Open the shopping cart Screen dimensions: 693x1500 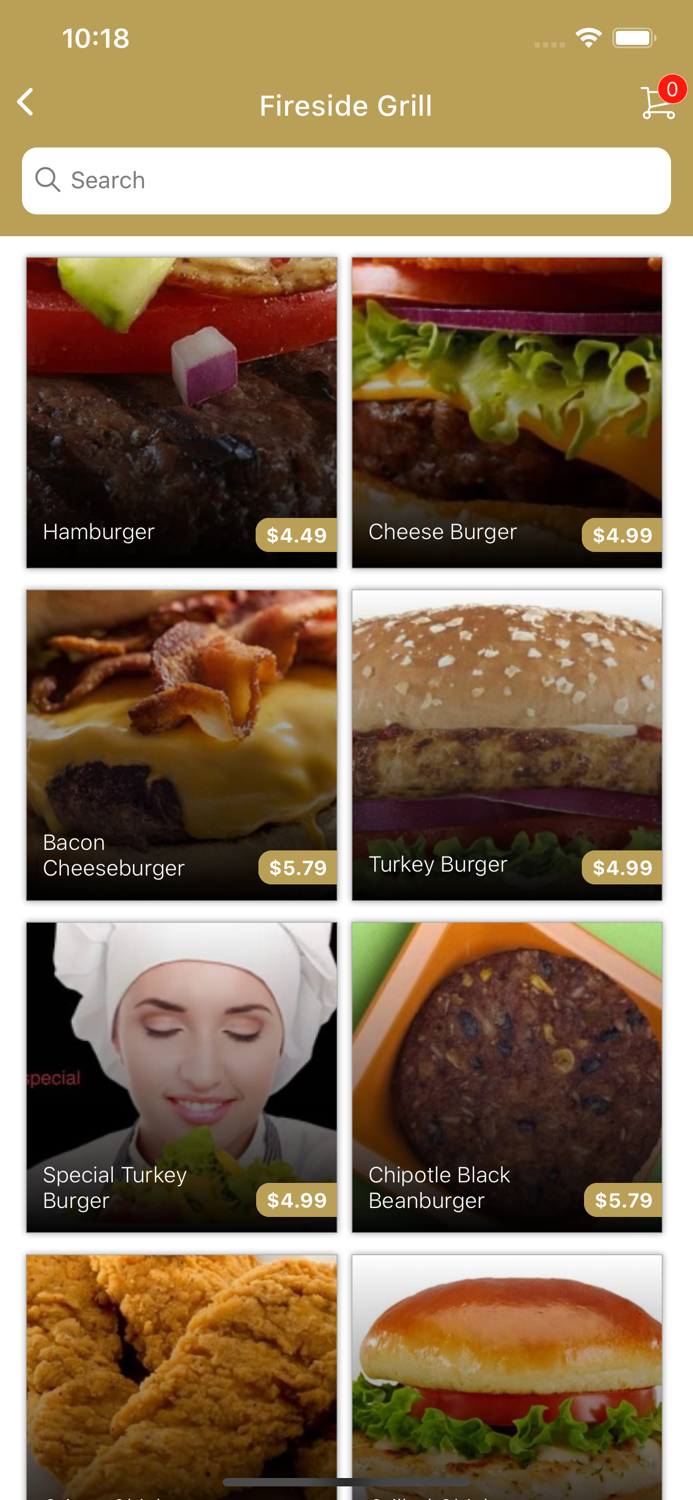(x=658, y=102)
